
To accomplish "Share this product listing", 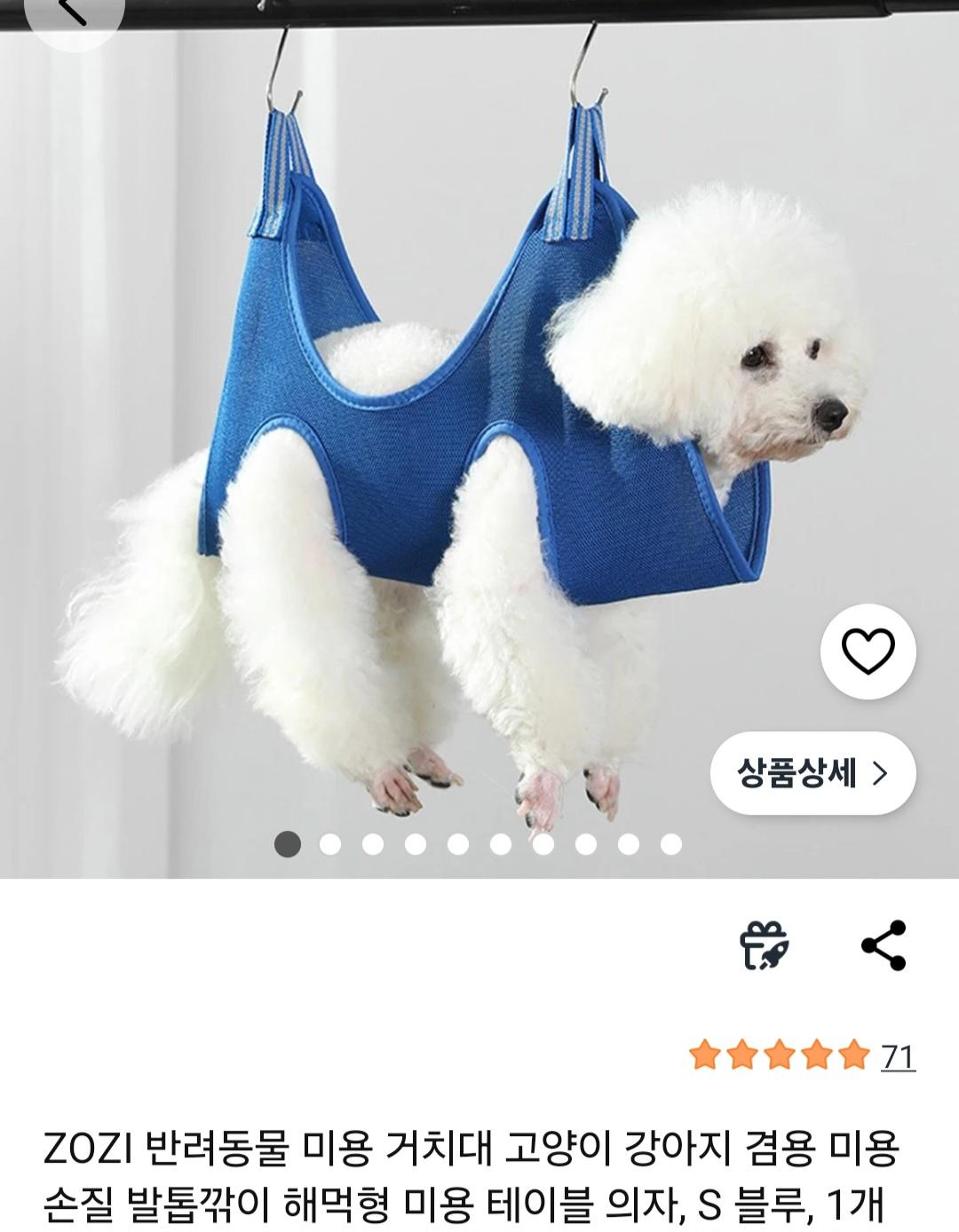I will pos(884,944).
